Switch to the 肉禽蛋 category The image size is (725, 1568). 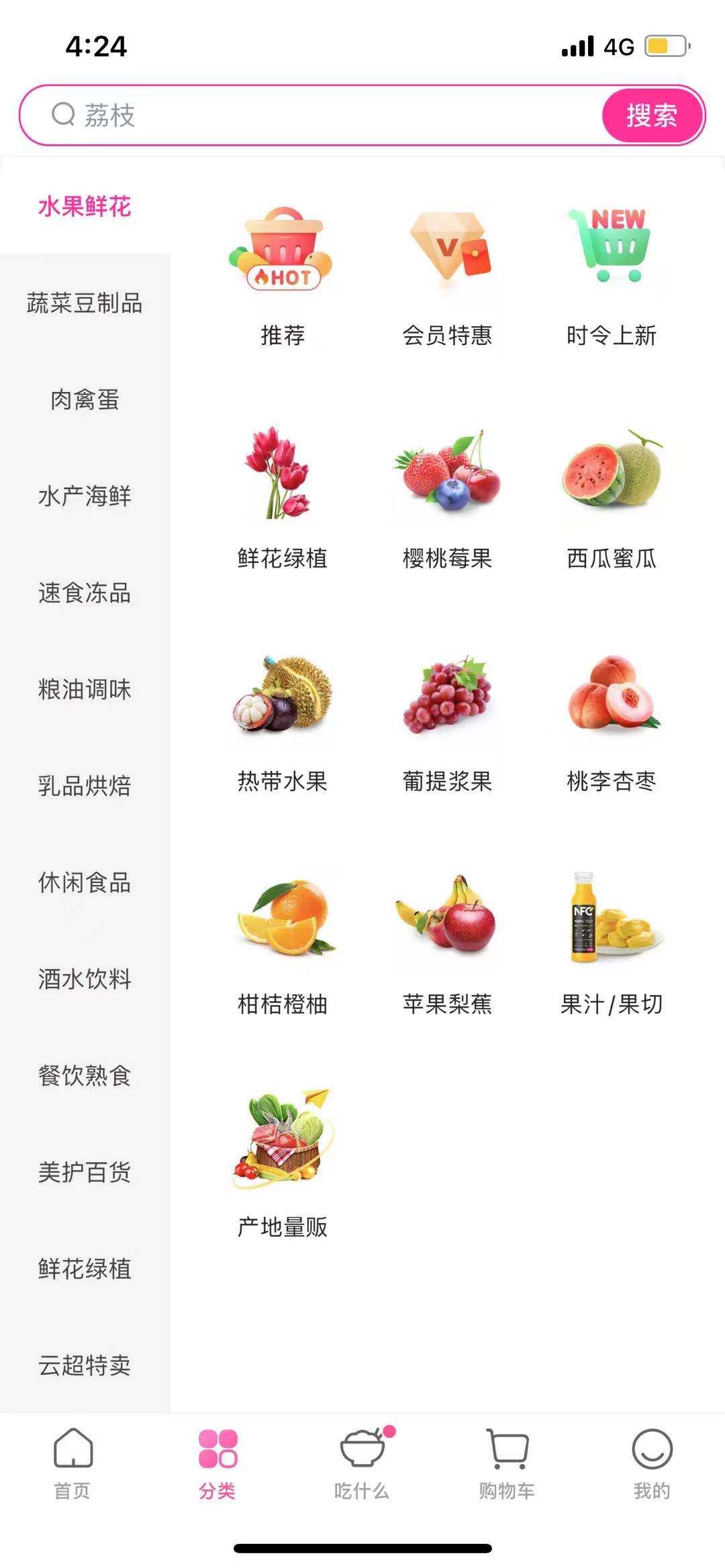(x=85, y=400)
